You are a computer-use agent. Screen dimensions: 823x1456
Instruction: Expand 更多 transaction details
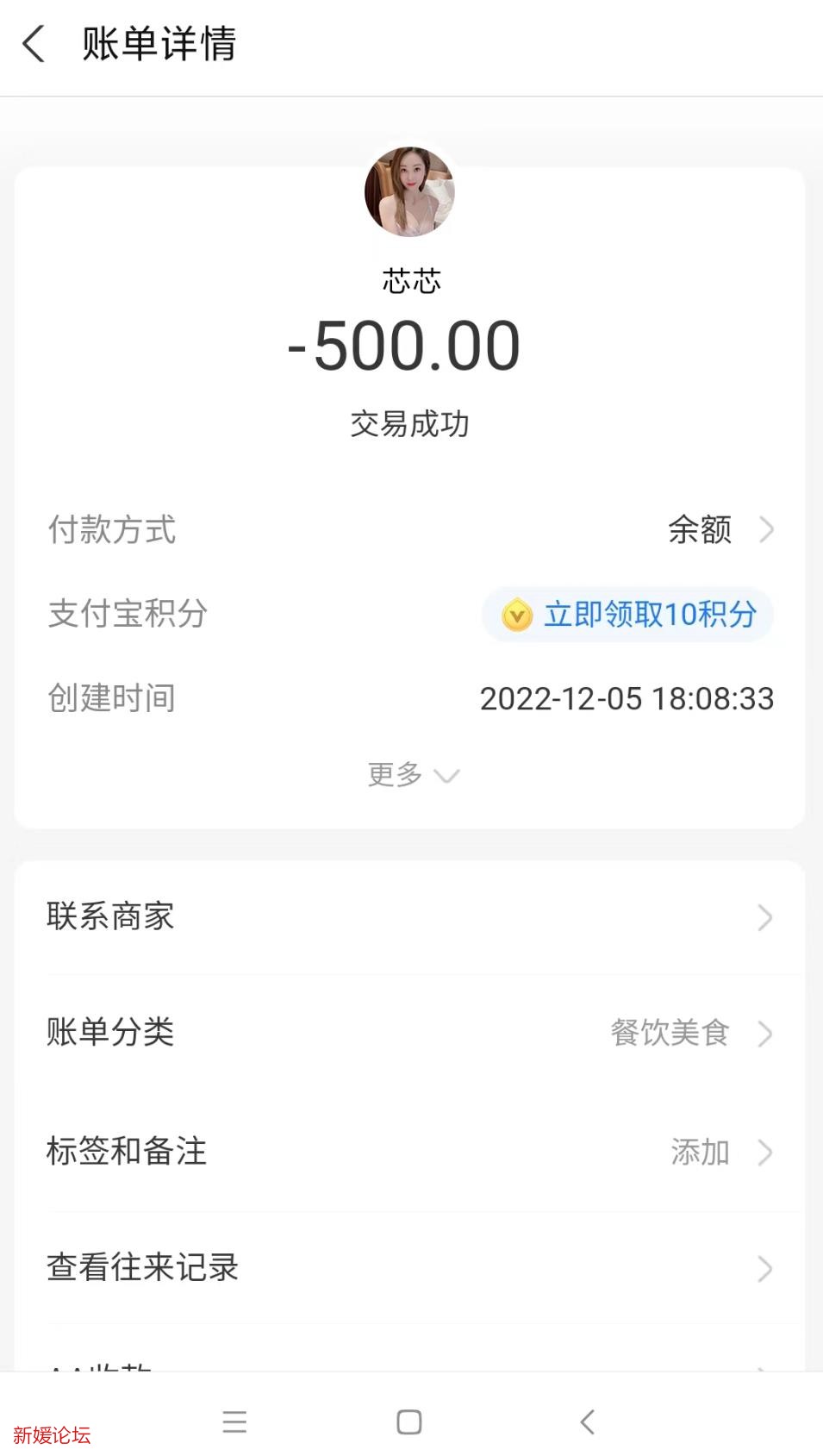412,774
